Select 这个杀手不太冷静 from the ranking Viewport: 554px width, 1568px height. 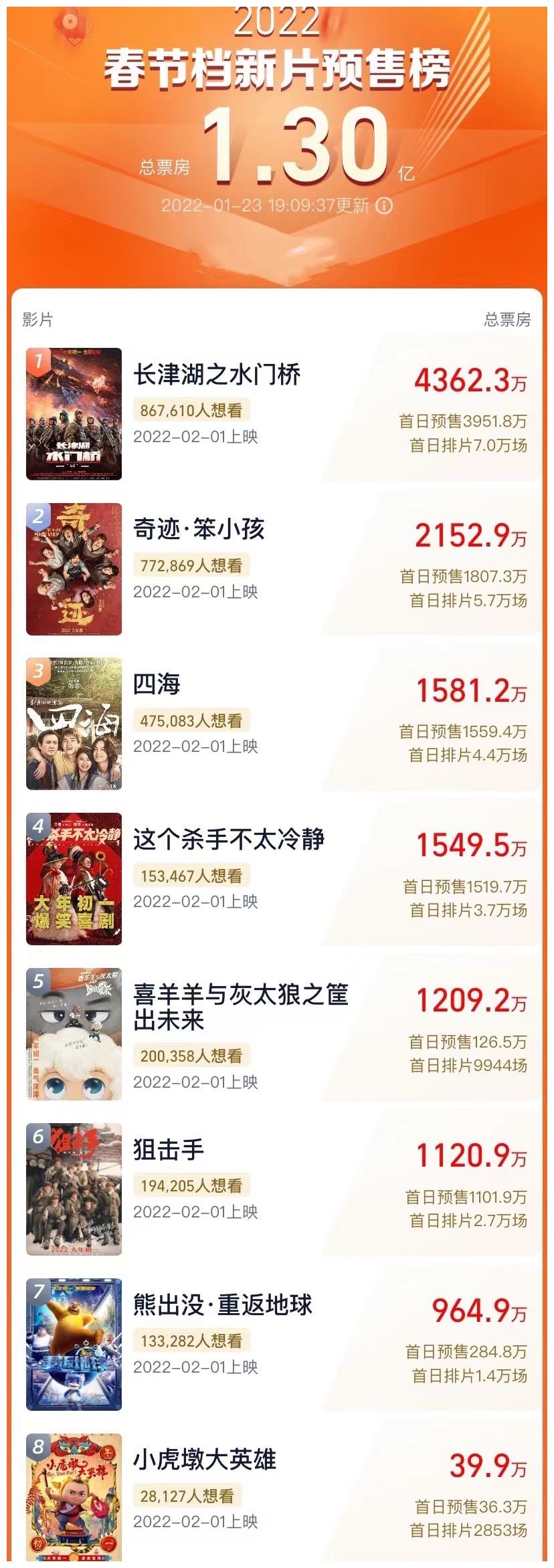tap(228, 840)
